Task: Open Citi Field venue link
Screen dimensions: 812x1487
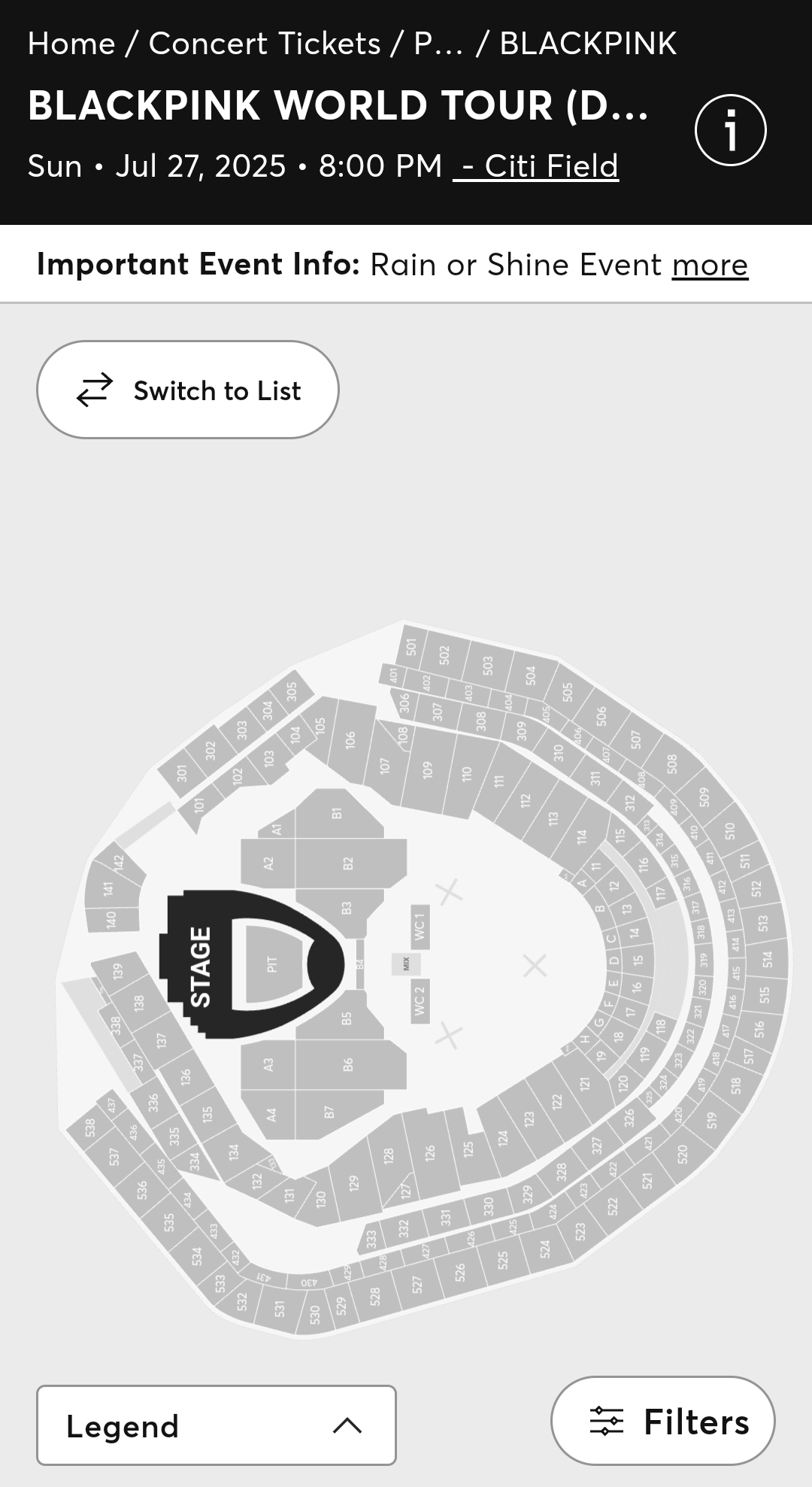Action: tap(536, 165)
